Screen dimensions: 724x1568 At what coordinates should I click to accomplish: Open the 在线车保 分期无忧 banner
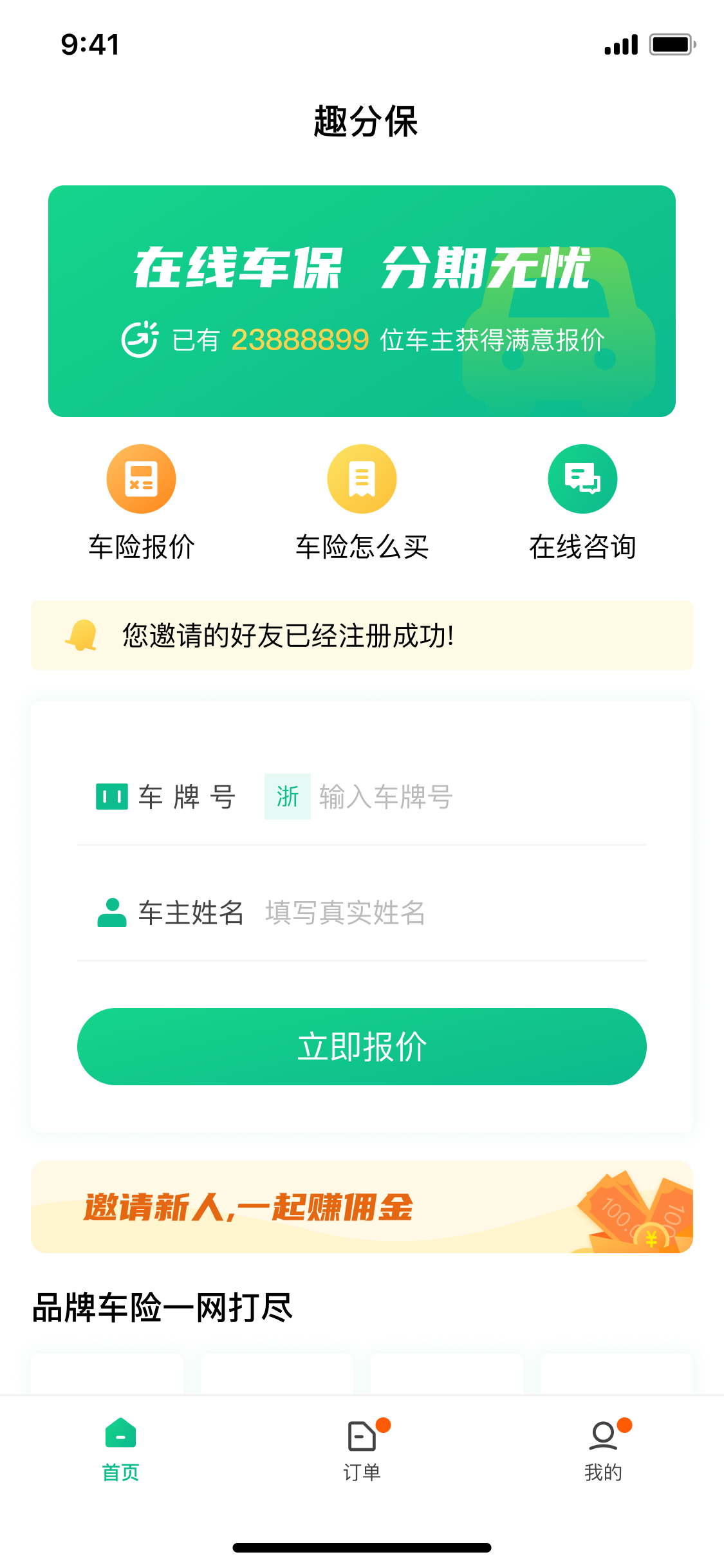coord(362,301)
